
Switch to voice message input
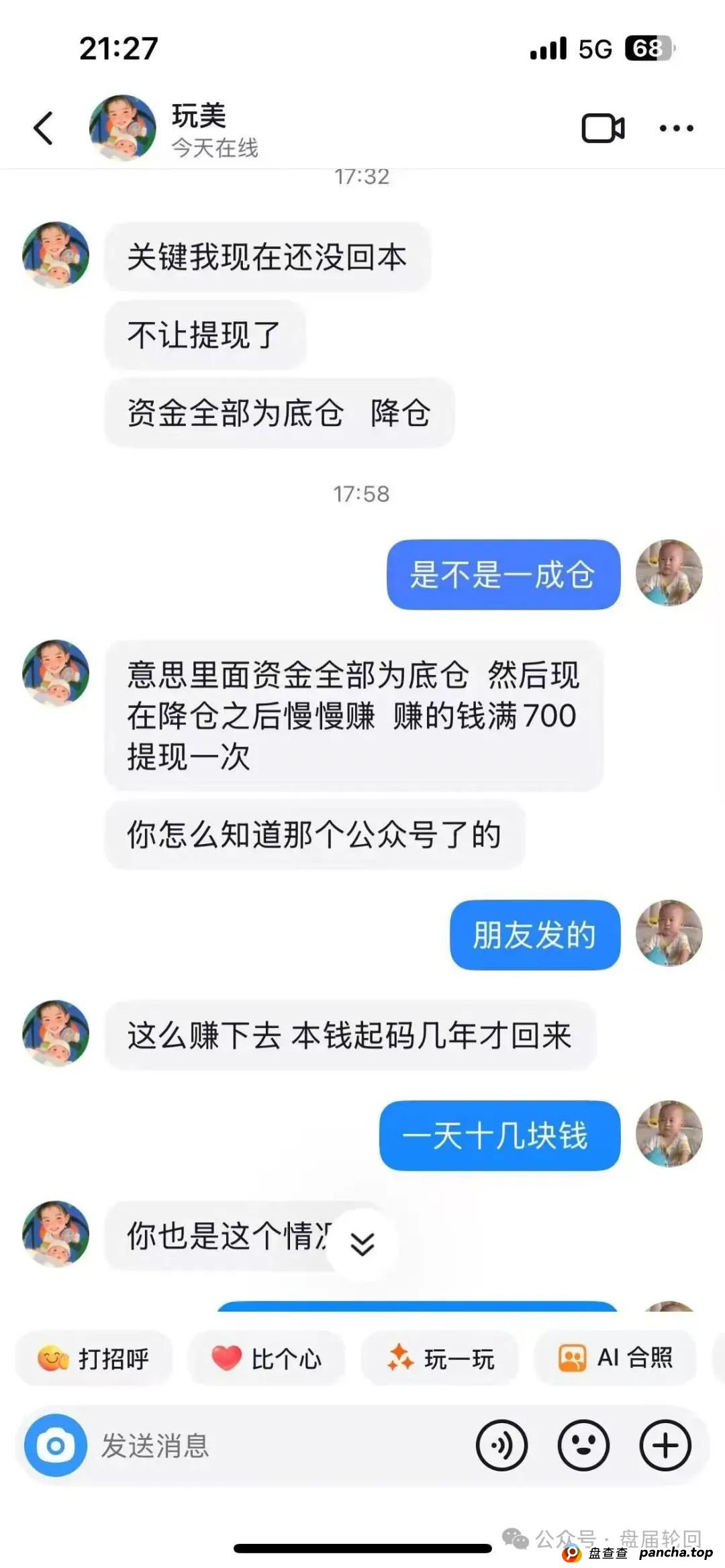pyautogui.click(x=501, y=1446)
